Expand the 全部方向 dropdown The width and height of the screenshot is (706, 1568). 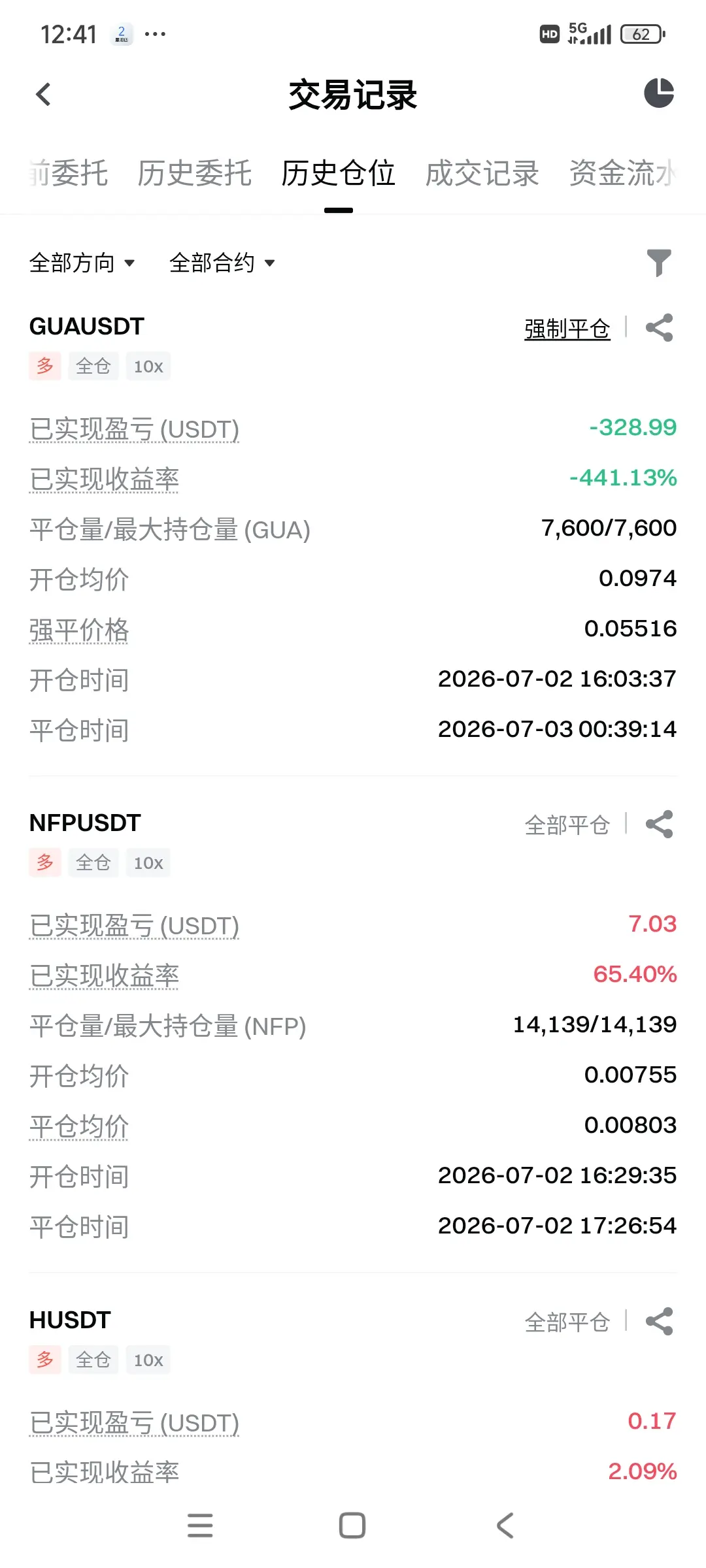coord(82,263)
